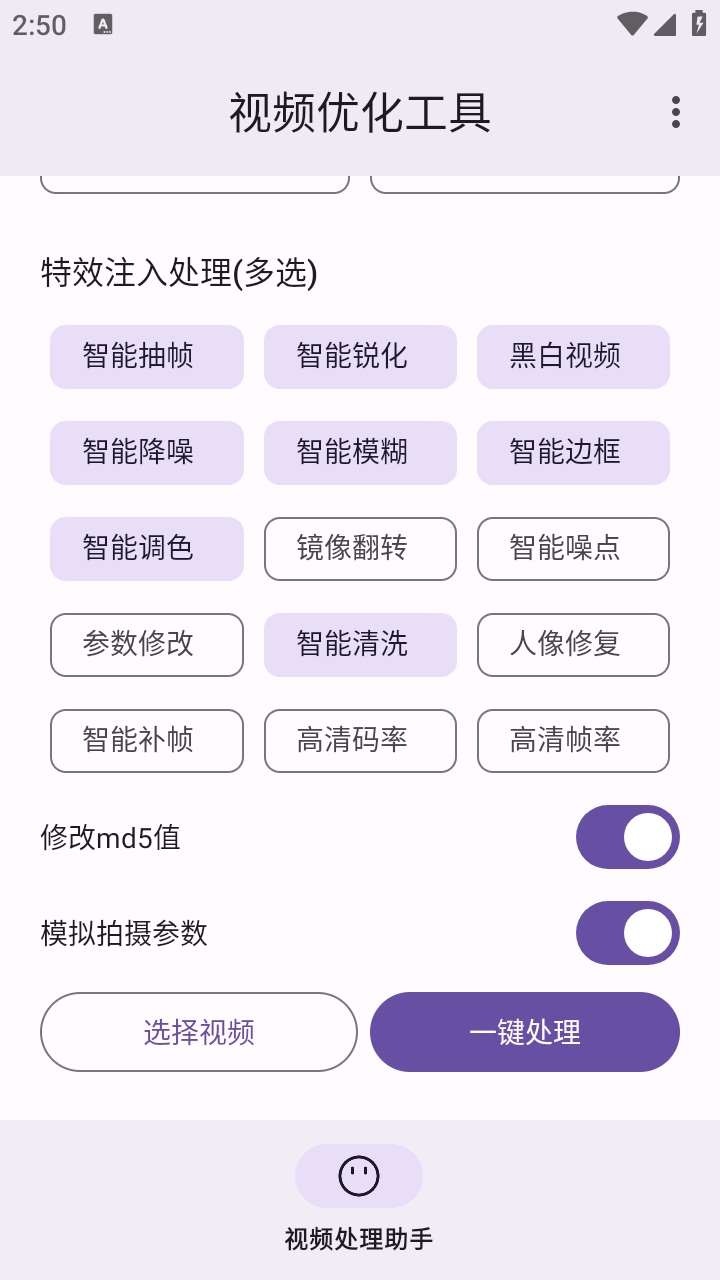
Task: Tap the Wi-Fi icon in the status bar
Action: [x=633, y=24]
